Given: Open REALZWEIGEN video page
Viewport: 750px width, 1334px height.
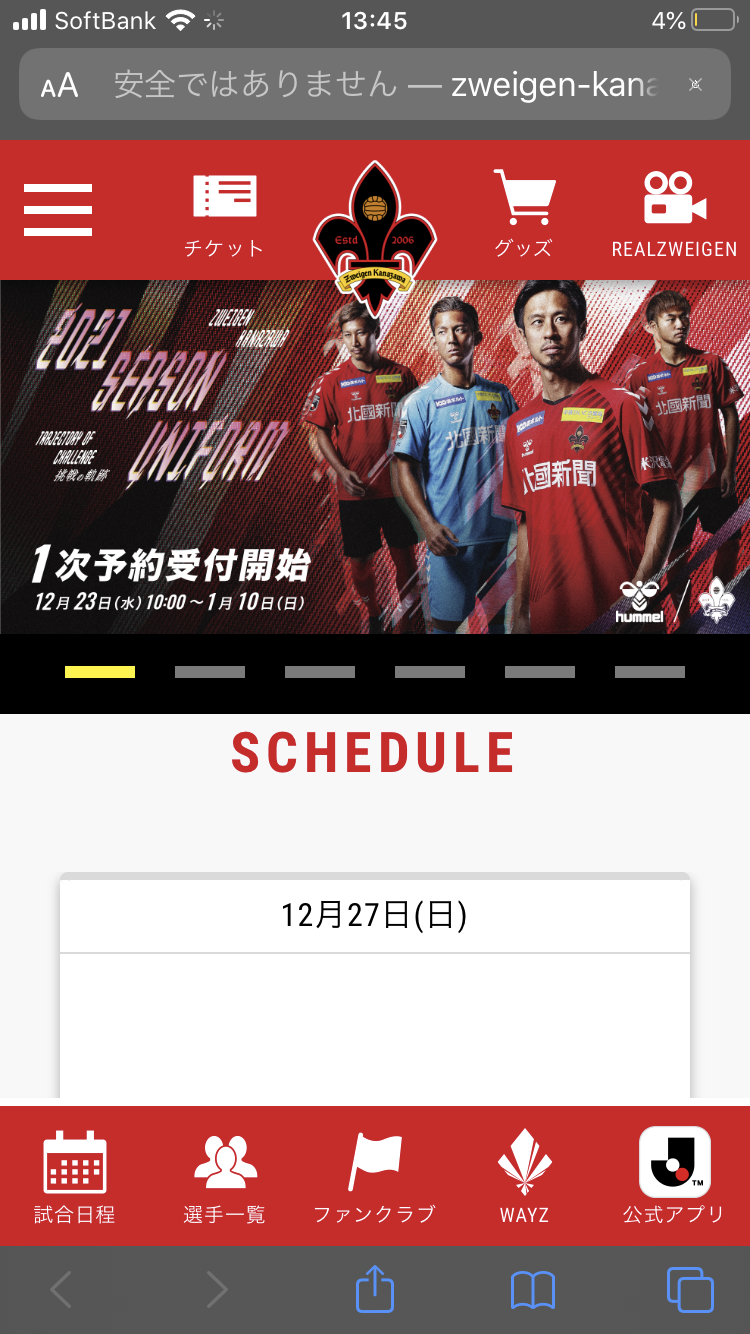Looking at the screenshot, I should coord(674,214).
